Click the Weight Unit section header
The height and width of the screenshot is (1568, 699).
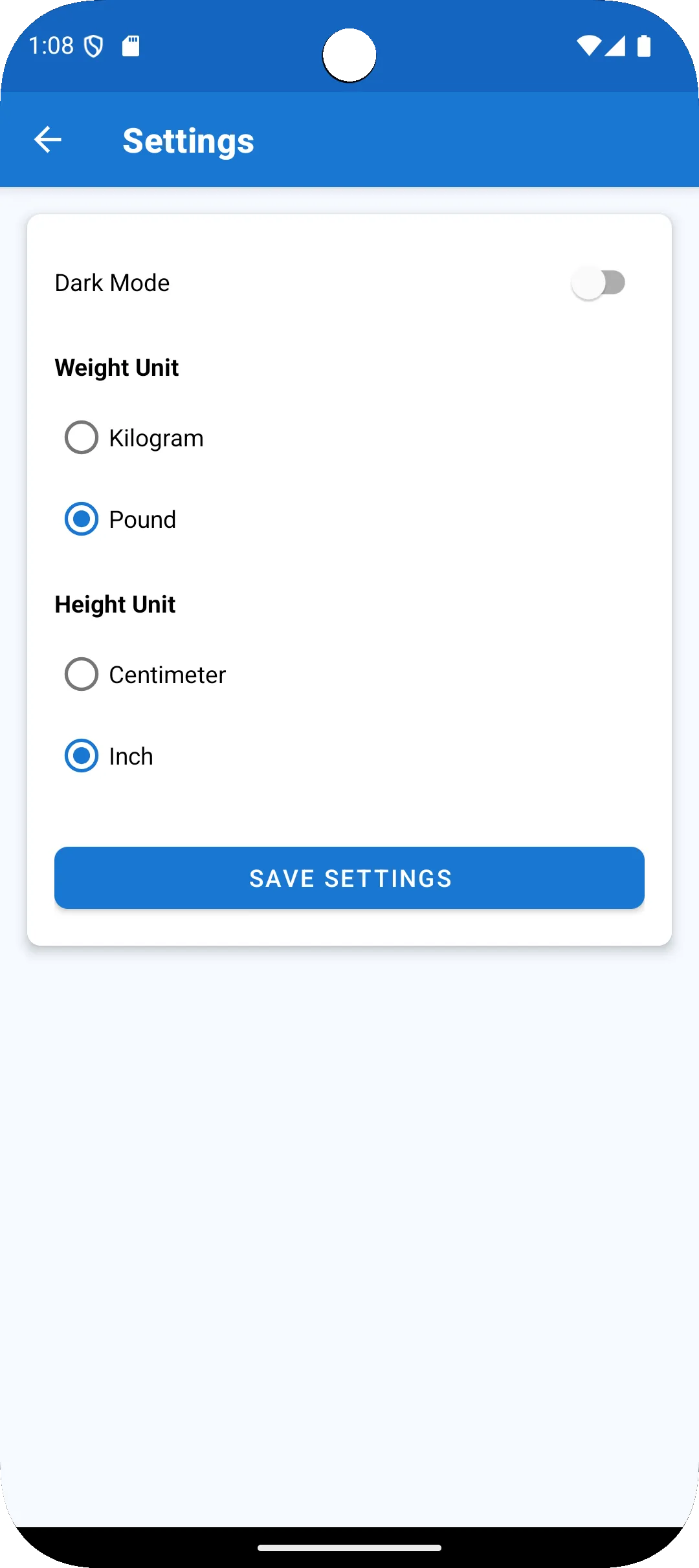point(116,367)
